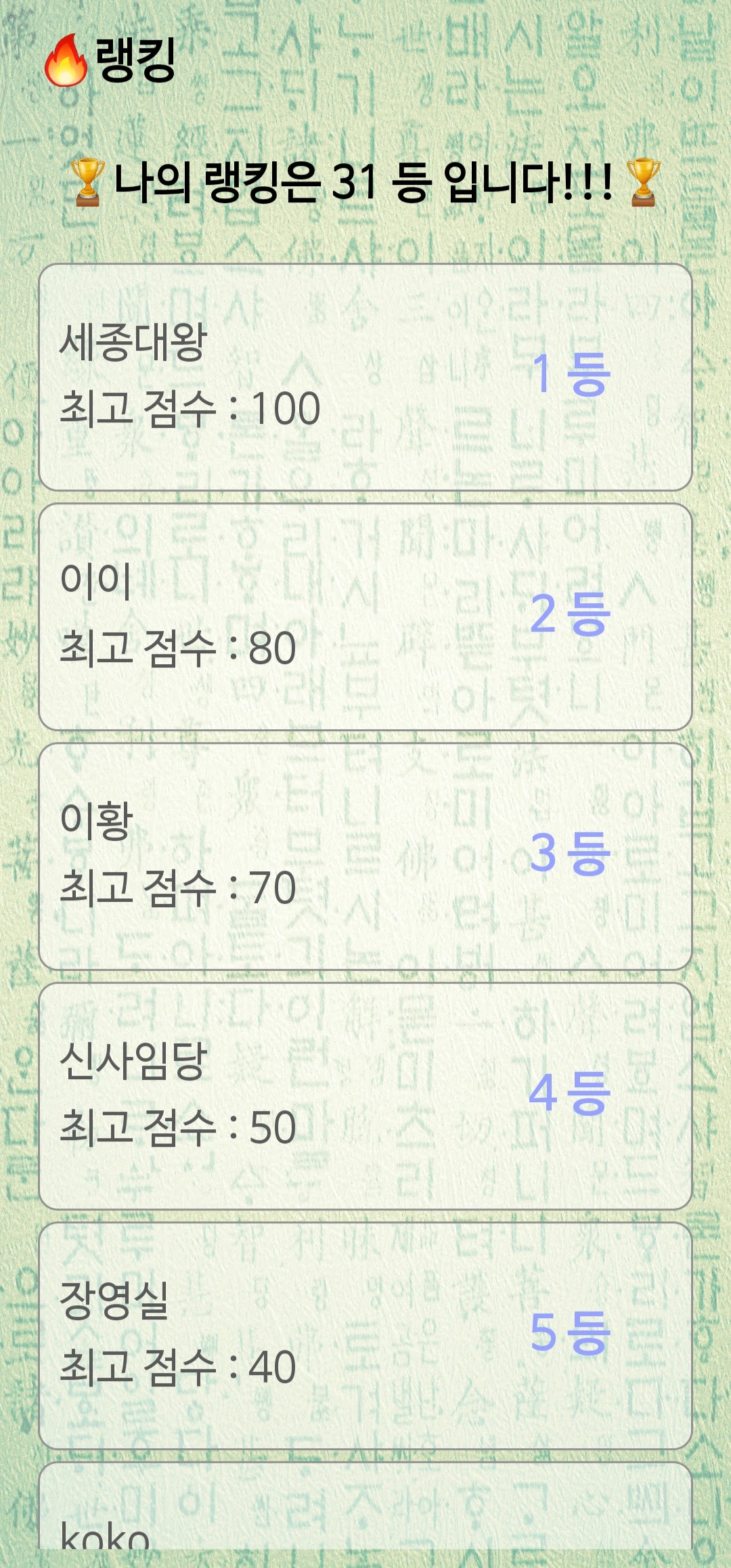View the 장영실 5등 ranking card
This screenshot has width=731, height=1568.
click(x=365, y=1336)
